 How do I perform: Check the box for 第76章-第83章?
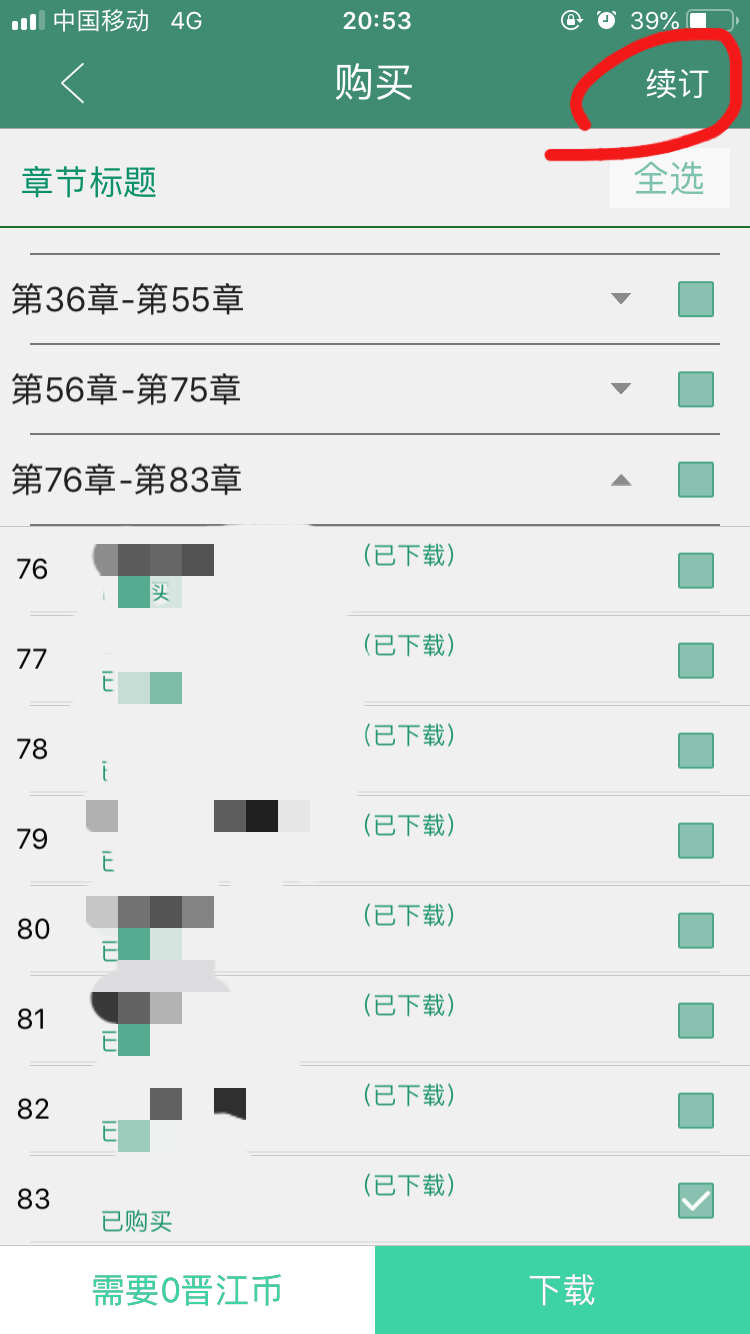coord(696,480)
